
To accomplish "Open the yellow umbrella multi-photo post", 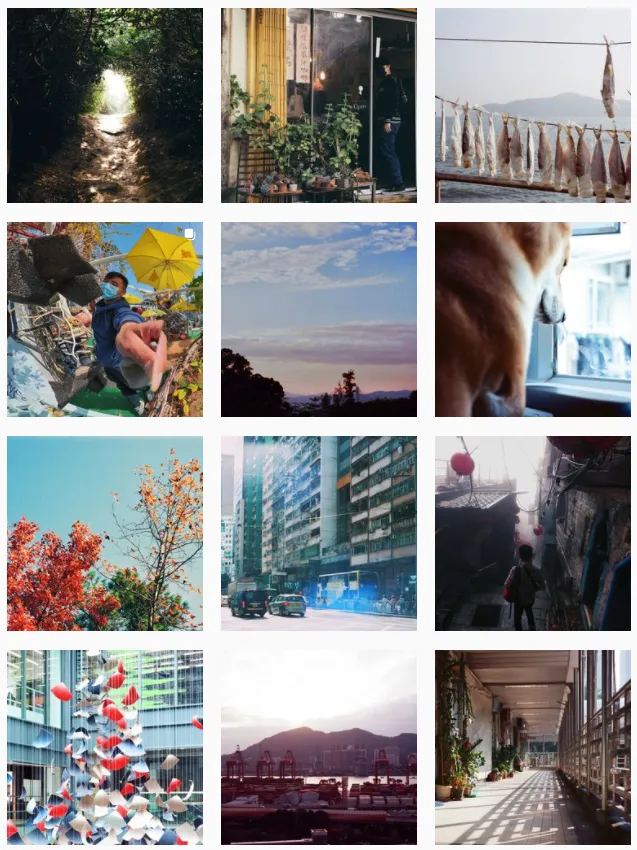I will [x=104, y=319].
